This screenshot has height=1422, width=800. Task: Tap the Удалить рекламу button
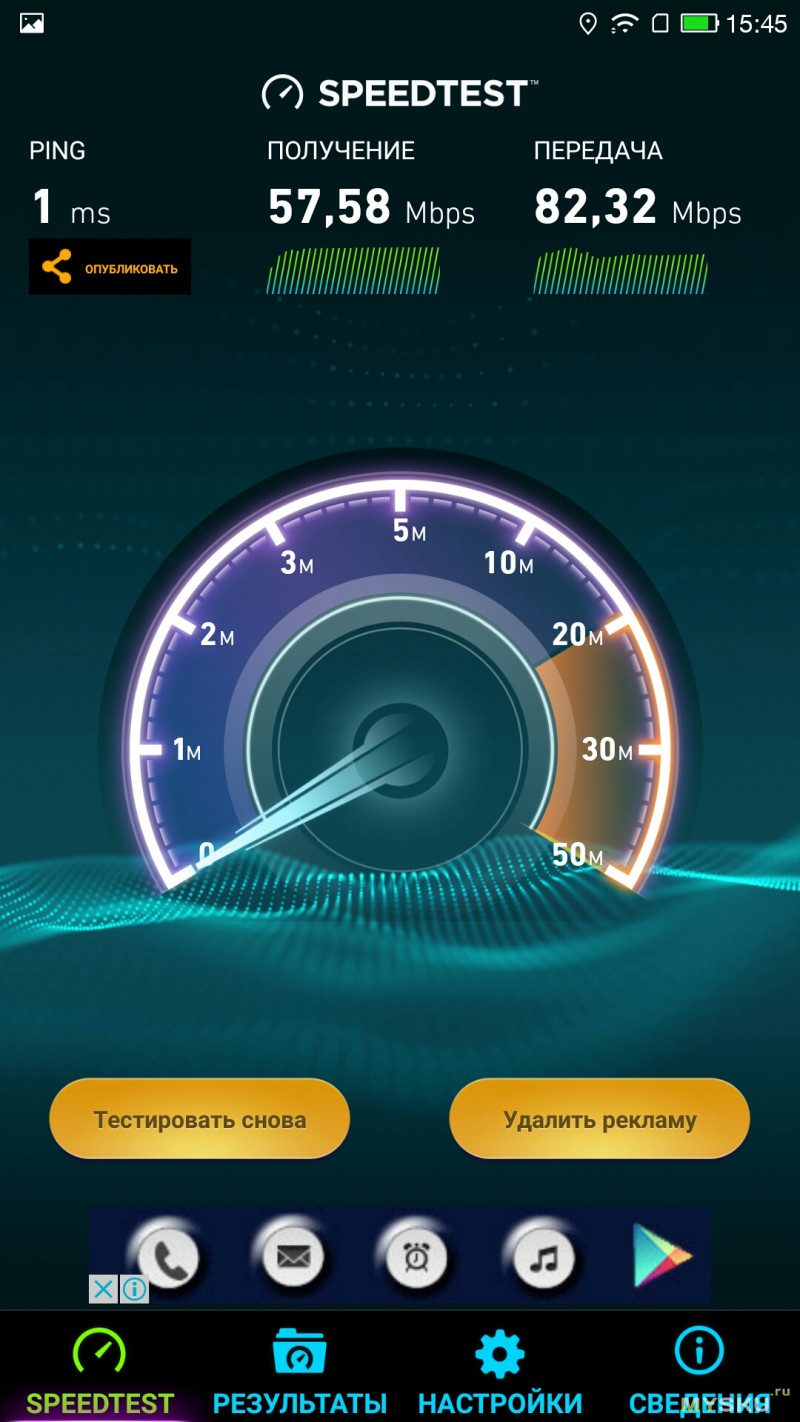coord(599,1119)
